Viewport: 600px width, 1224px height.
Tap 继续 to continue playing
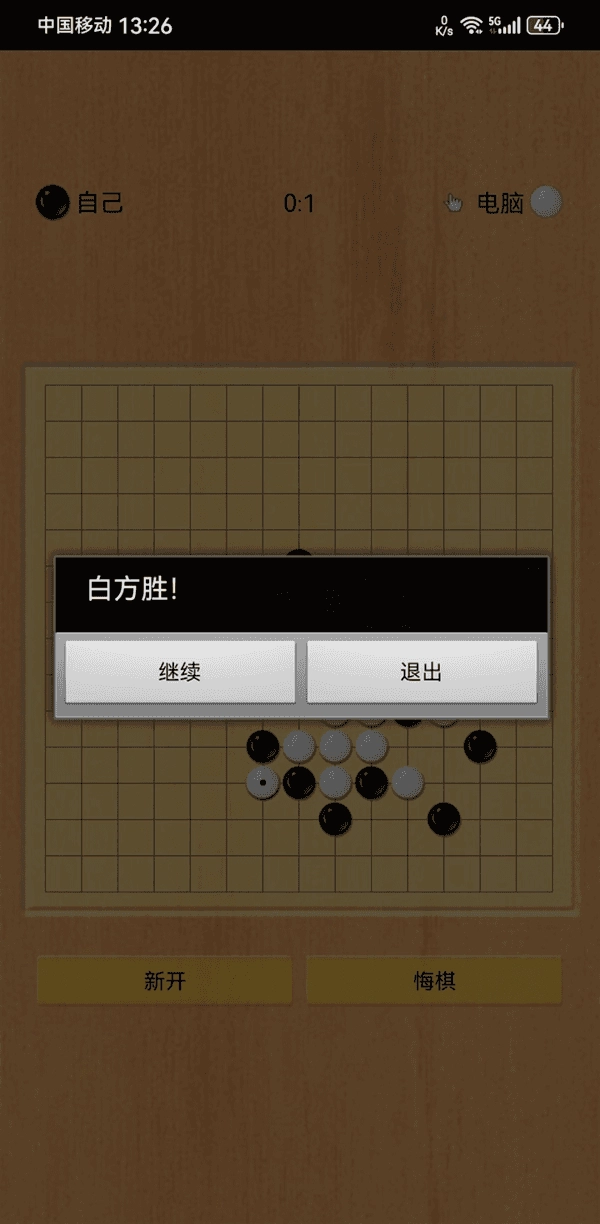[x=180, y=672]
